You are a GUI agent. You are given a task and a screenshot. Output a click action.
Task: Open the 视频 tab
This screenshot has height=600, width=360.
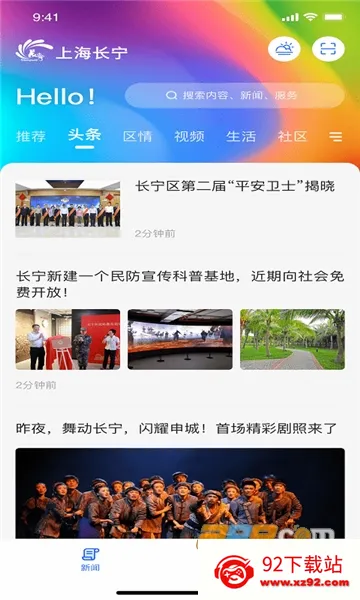tap(189, 136)
